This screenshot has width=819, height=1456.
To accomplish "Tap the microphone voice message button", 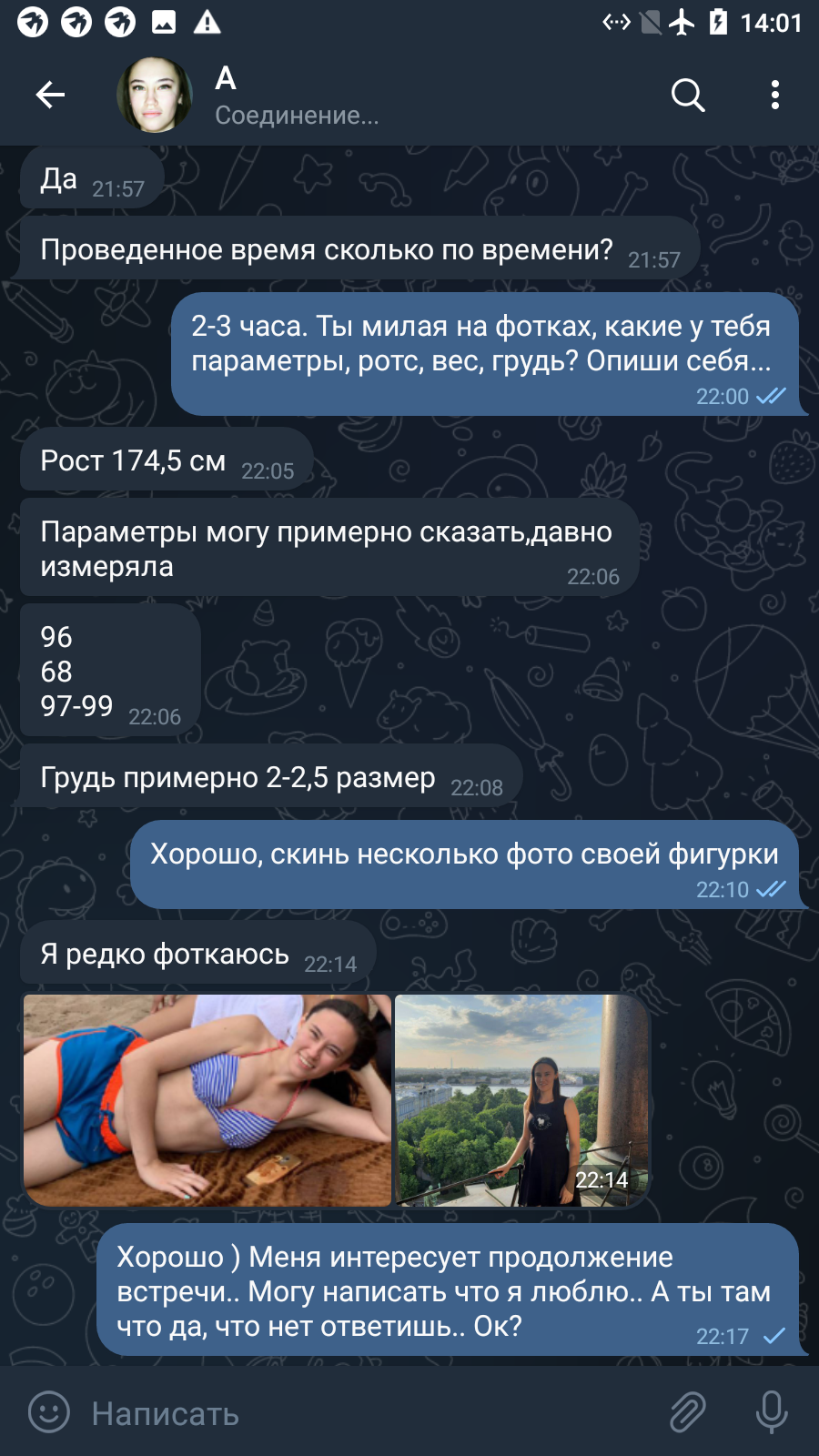I will [x=772, y=1412].
